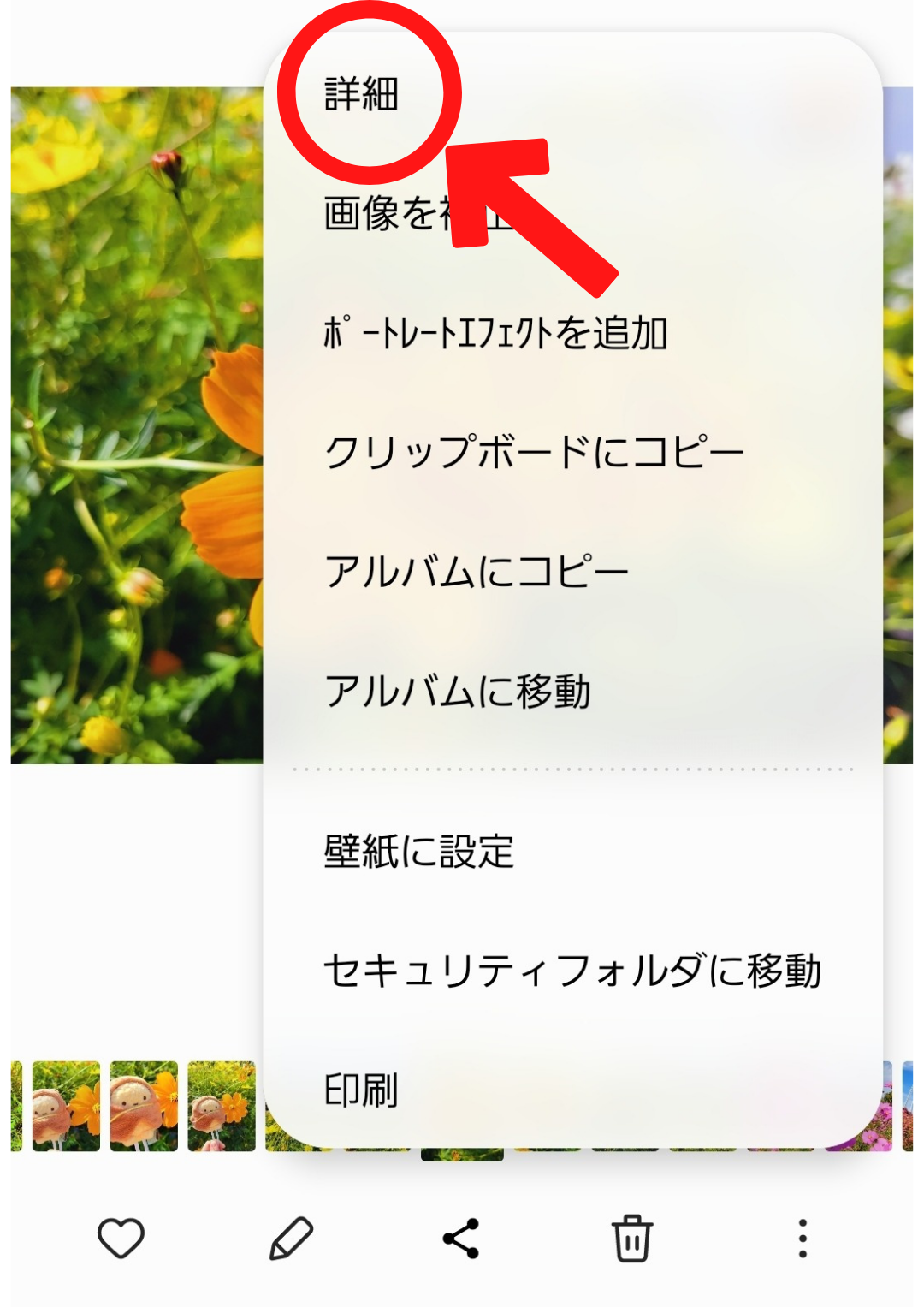Choose 壁紙に設定
The height and width of the screenshot is (1307, 924).
tap(418, 852)
